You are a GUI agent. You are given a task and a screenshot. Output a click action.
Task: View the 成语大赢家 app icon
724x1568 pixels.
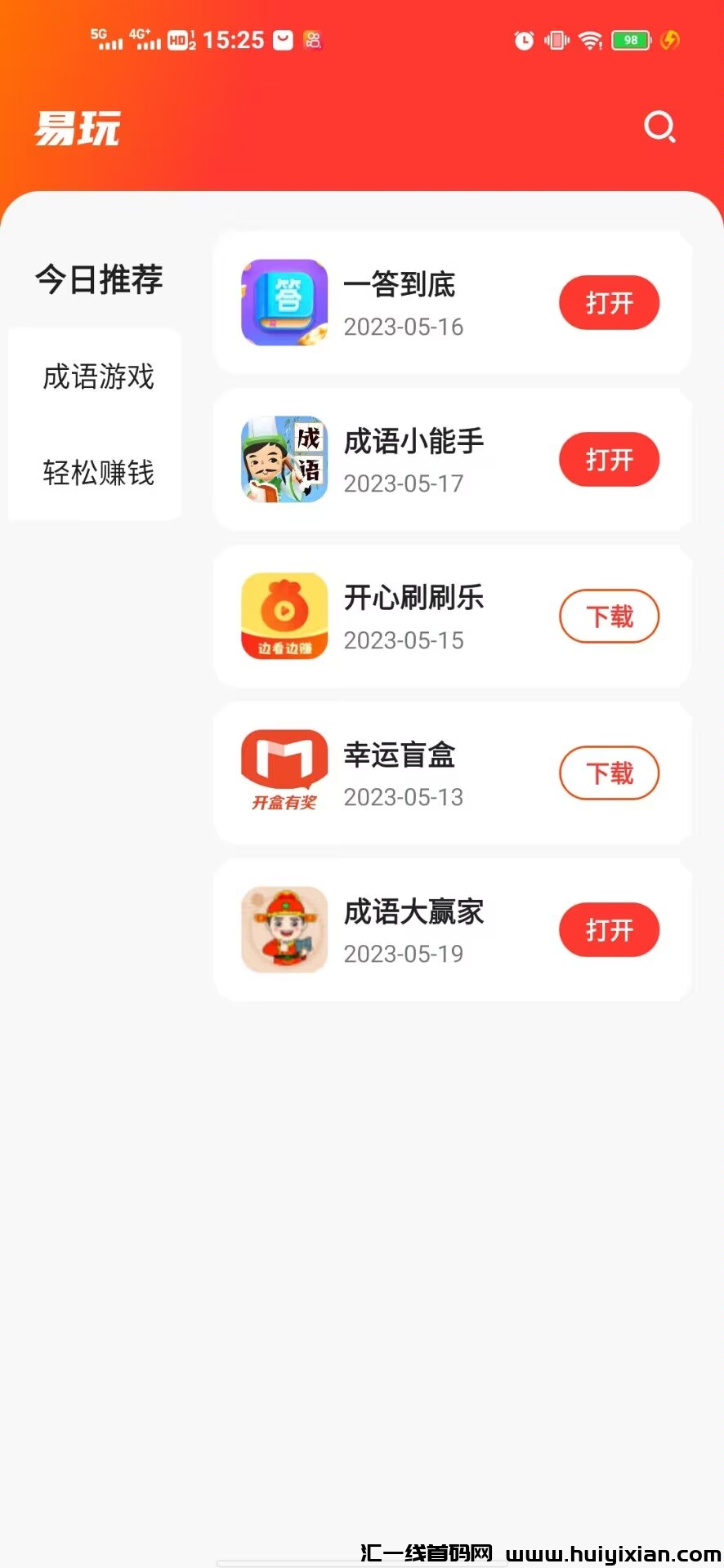pos(284,929)
